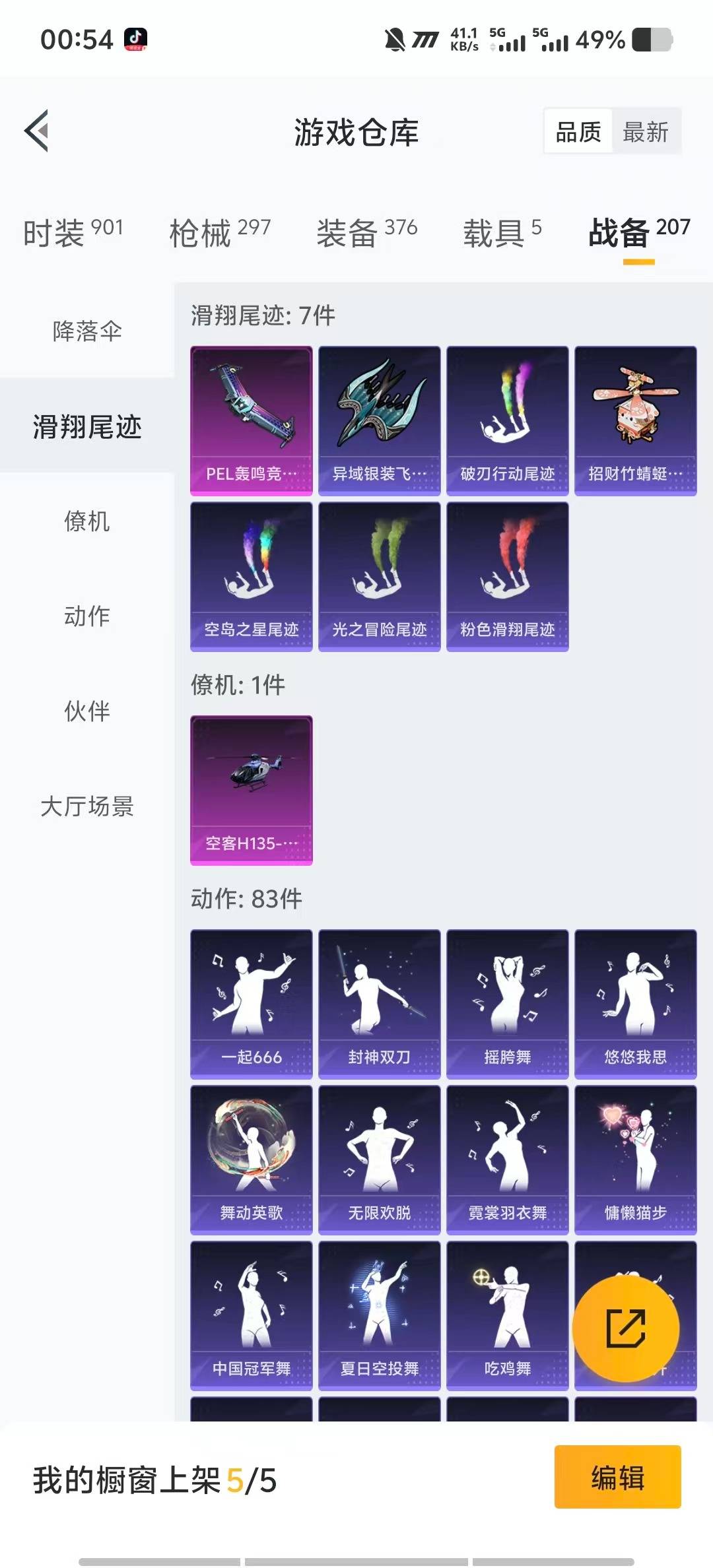Select 僚机 in the side menu
This screenshot has height=1568, width=713.
coord(87,521)
